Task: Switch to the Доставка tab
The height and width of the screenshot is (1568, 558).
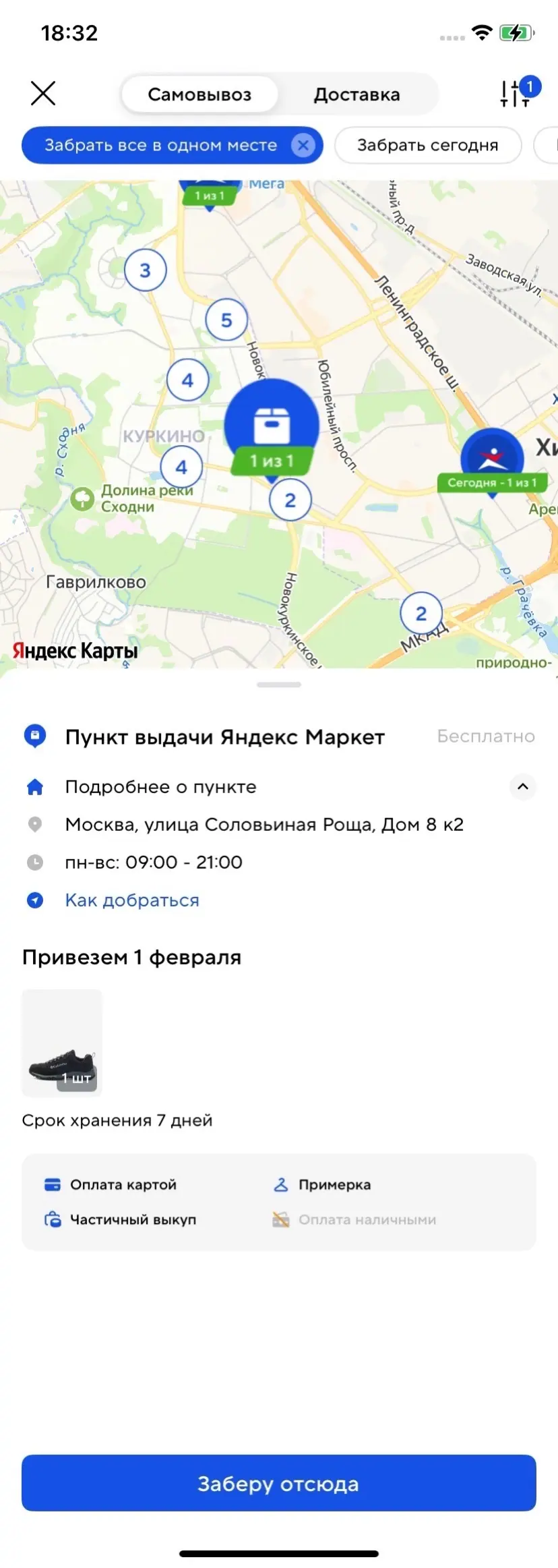Action: [356, 94]
